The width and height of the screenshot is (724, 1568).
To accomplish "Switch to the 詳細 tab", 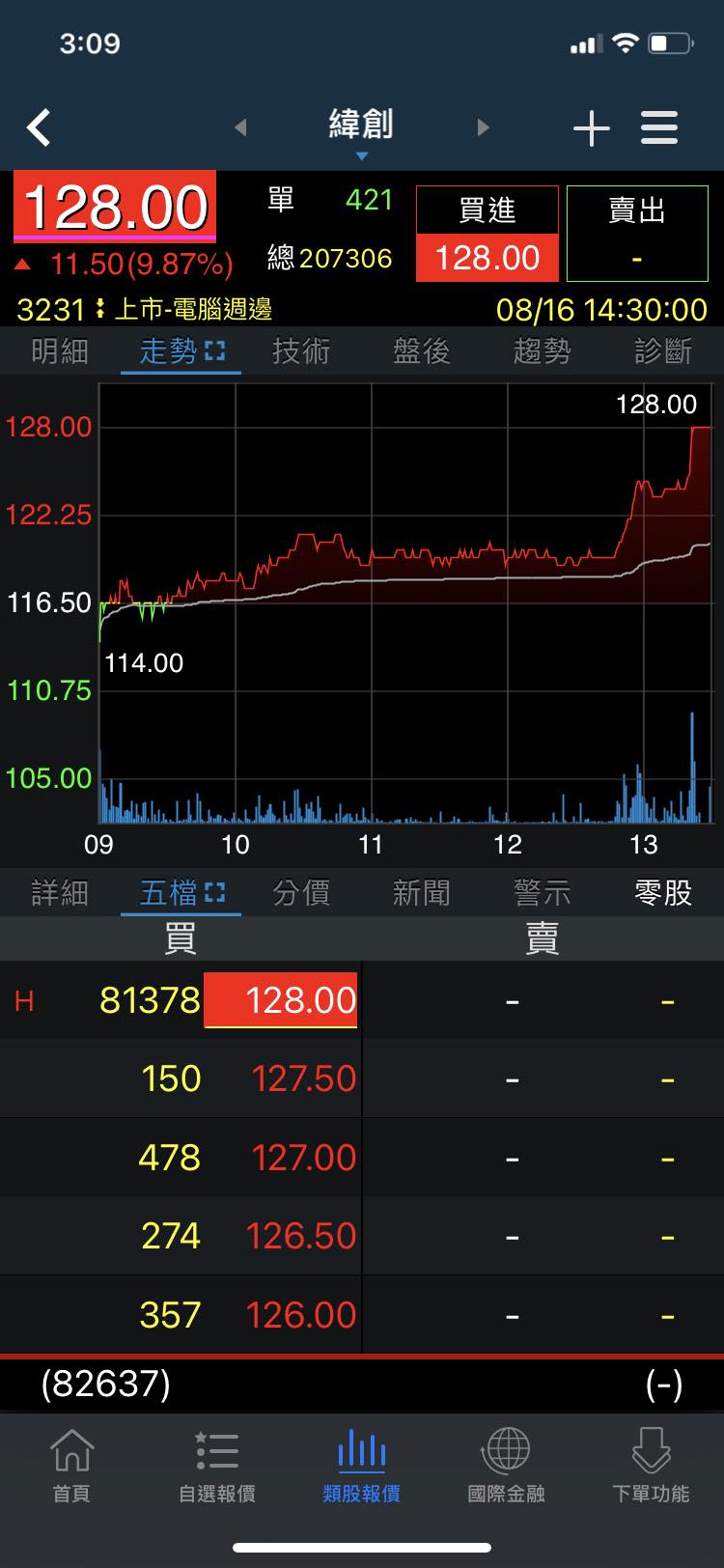I will (60, 893).
